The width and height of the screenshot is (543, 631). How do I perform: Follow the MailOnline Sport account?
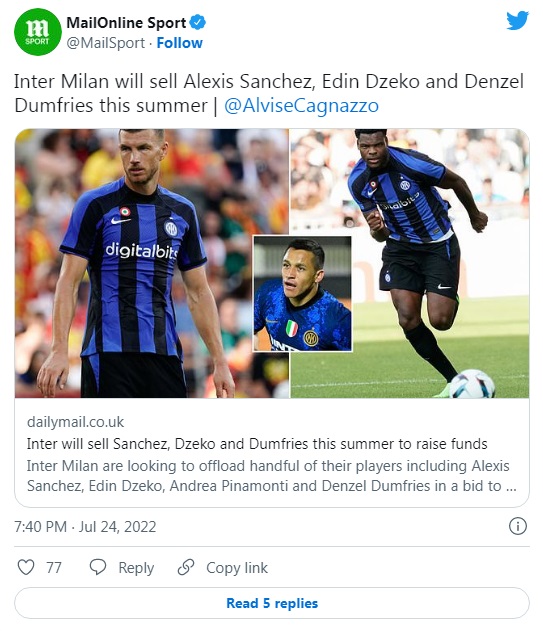[x=180, y=43]
